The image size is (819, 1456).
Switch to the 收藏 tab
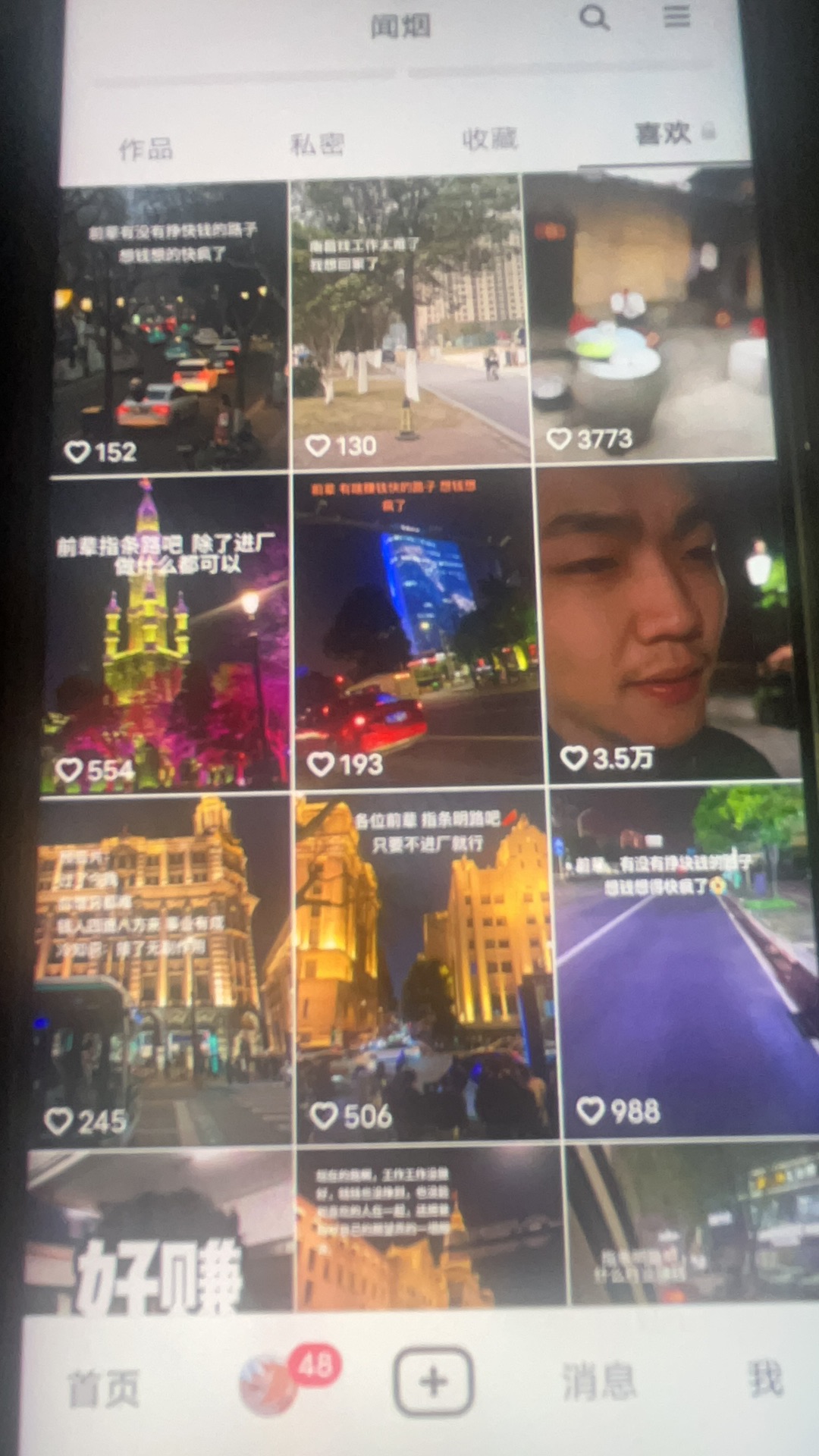point(490,139)
